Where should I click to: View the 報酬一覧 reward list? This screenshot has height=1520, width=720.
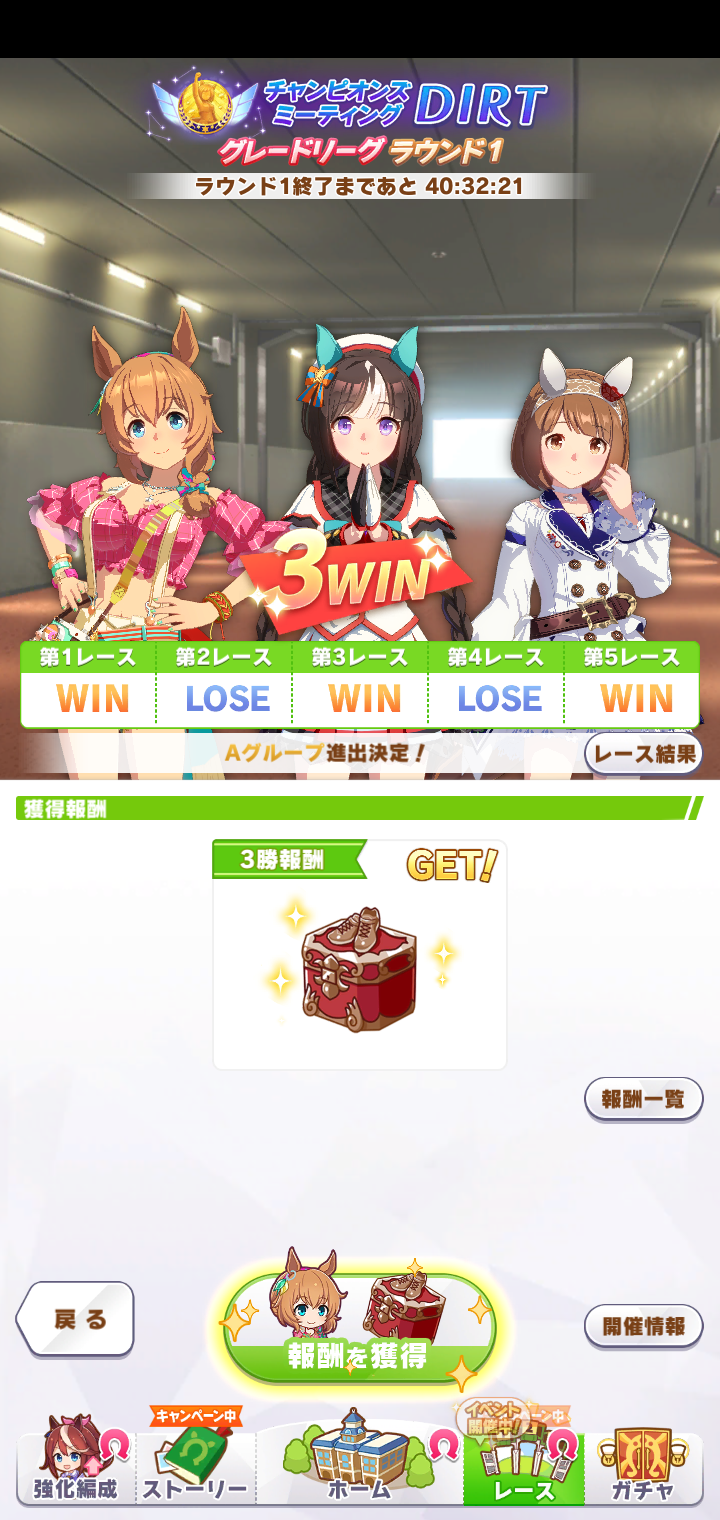coord(643,1099)
